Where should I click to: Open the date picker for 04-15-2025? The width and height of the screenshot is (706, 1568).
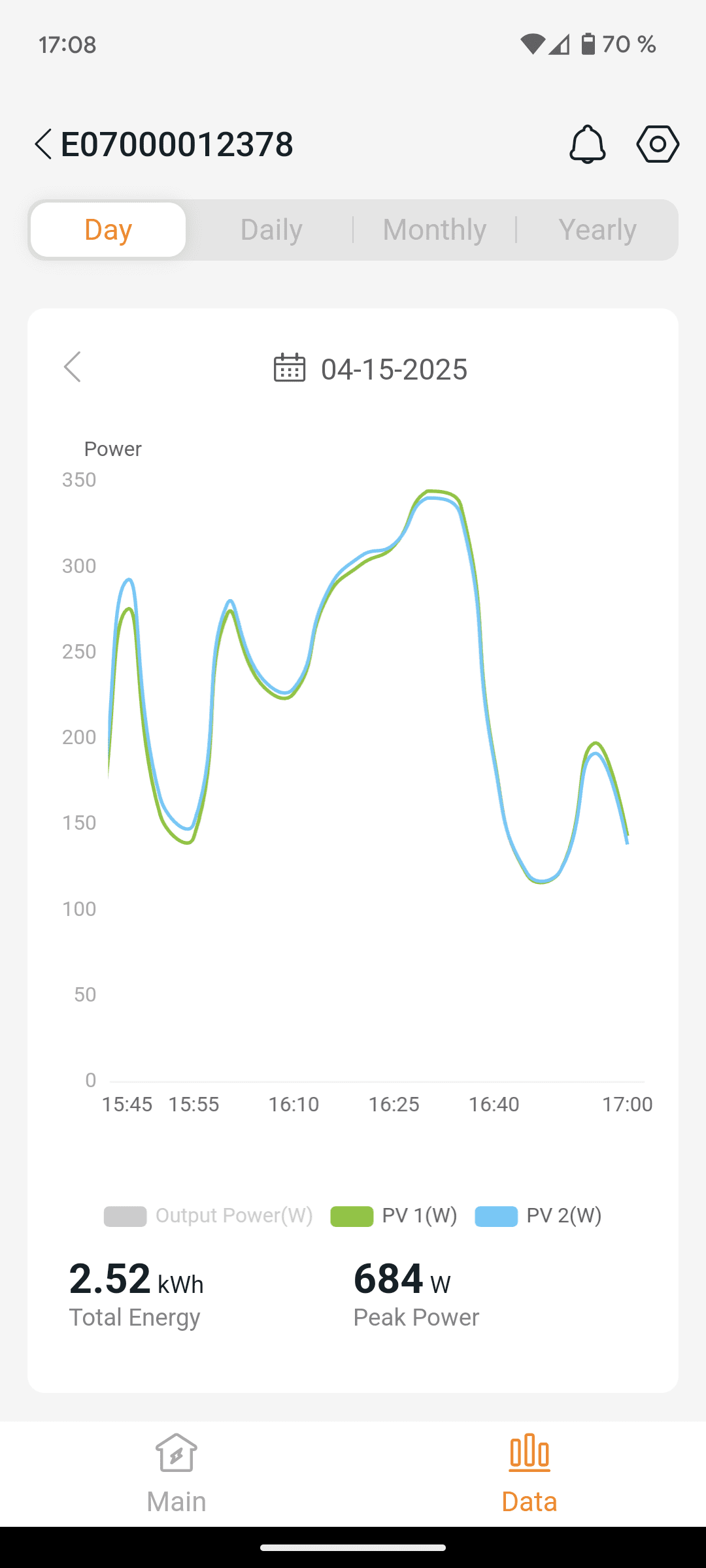click(x=371, y=369)
